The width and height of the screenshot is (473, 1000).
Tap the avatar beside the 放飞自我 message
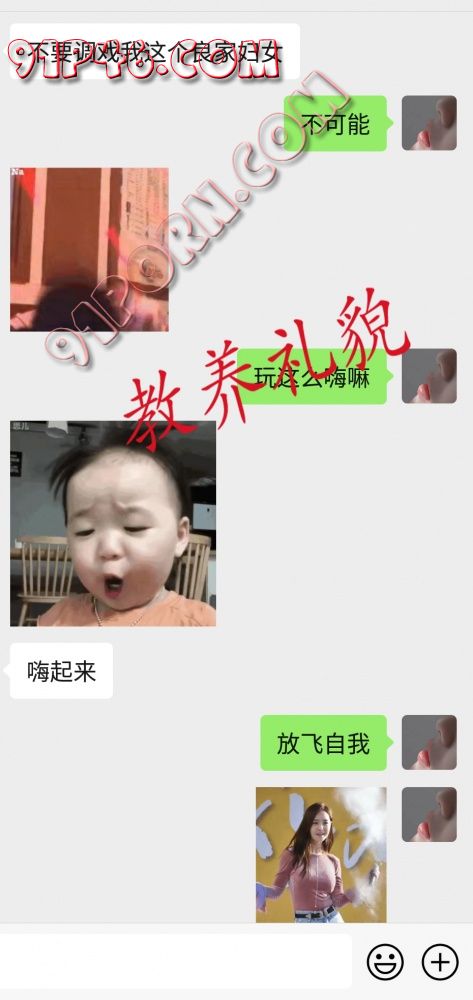pyautogui.click(x=429, y=742)
